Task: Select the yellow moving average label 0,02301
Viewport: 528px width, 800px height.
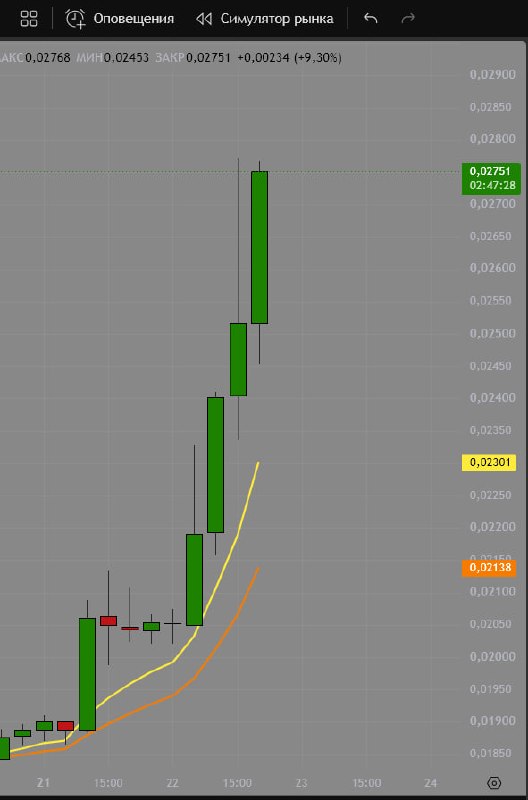Action: click(x=489, y=462)
